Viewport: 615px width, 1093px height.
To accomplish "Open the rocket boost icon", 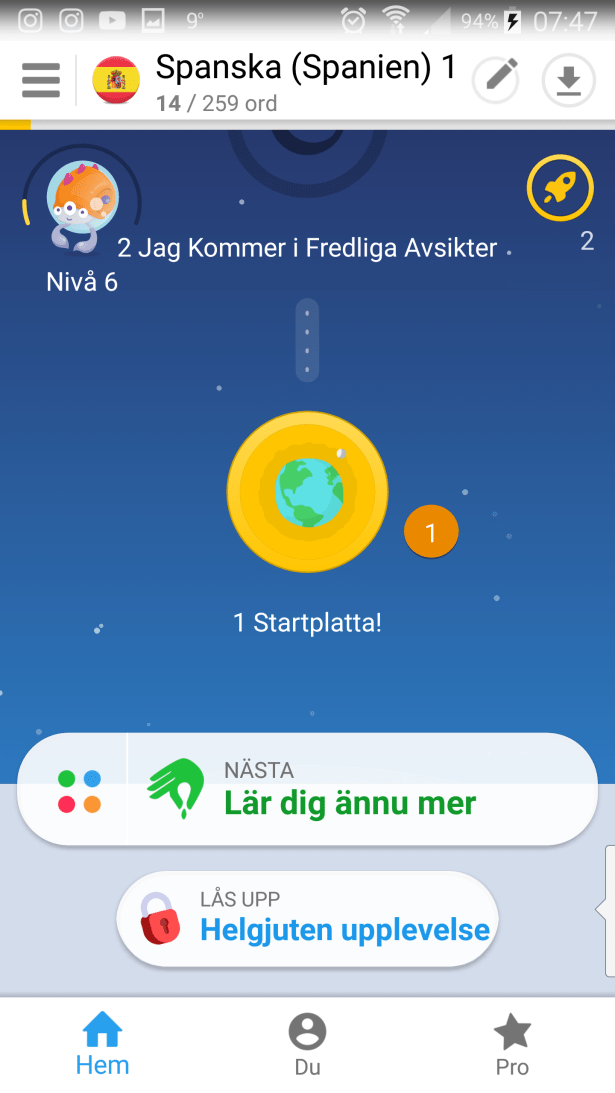I will pyautogui.click(x=560, y=188).
